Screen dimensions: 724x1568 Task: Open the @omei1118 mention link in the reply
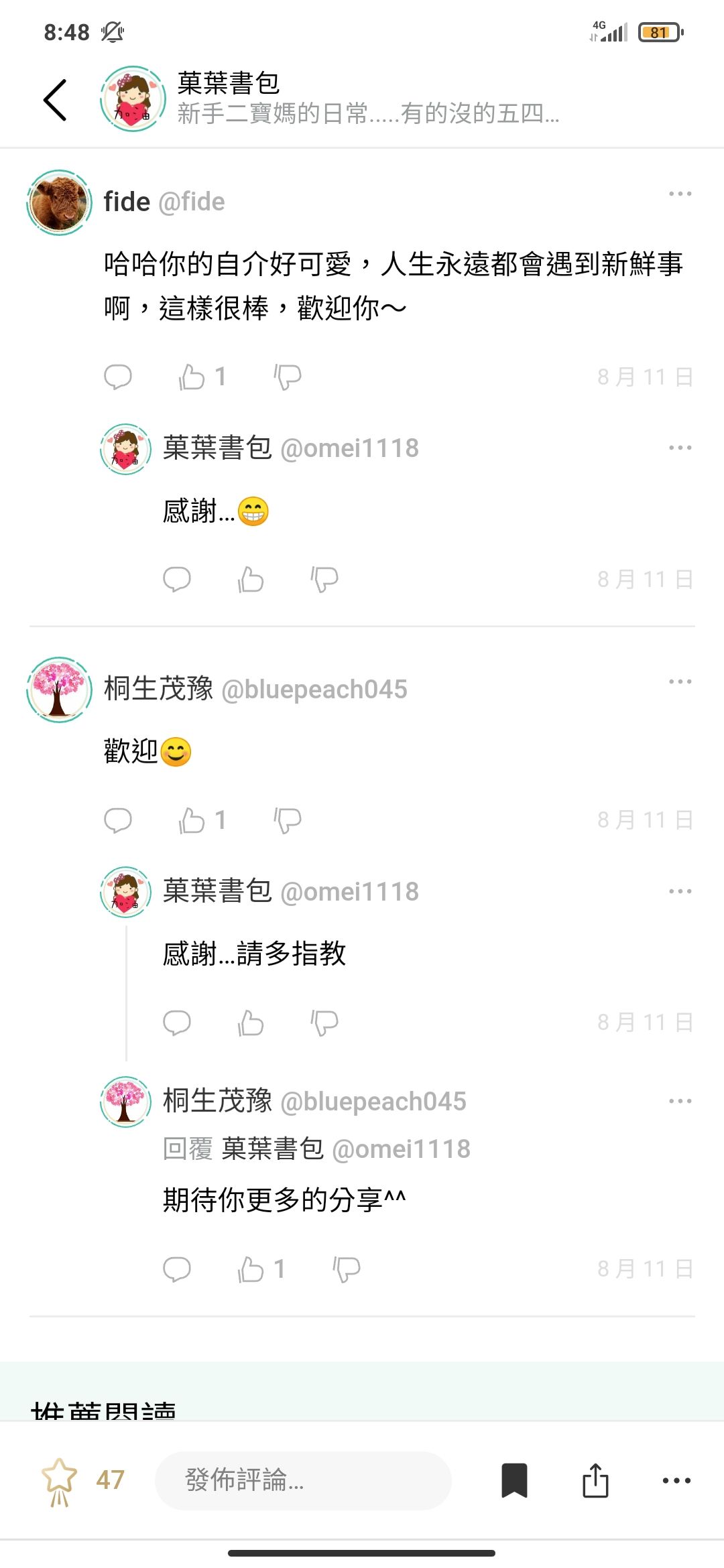(x=401, y=1149)
